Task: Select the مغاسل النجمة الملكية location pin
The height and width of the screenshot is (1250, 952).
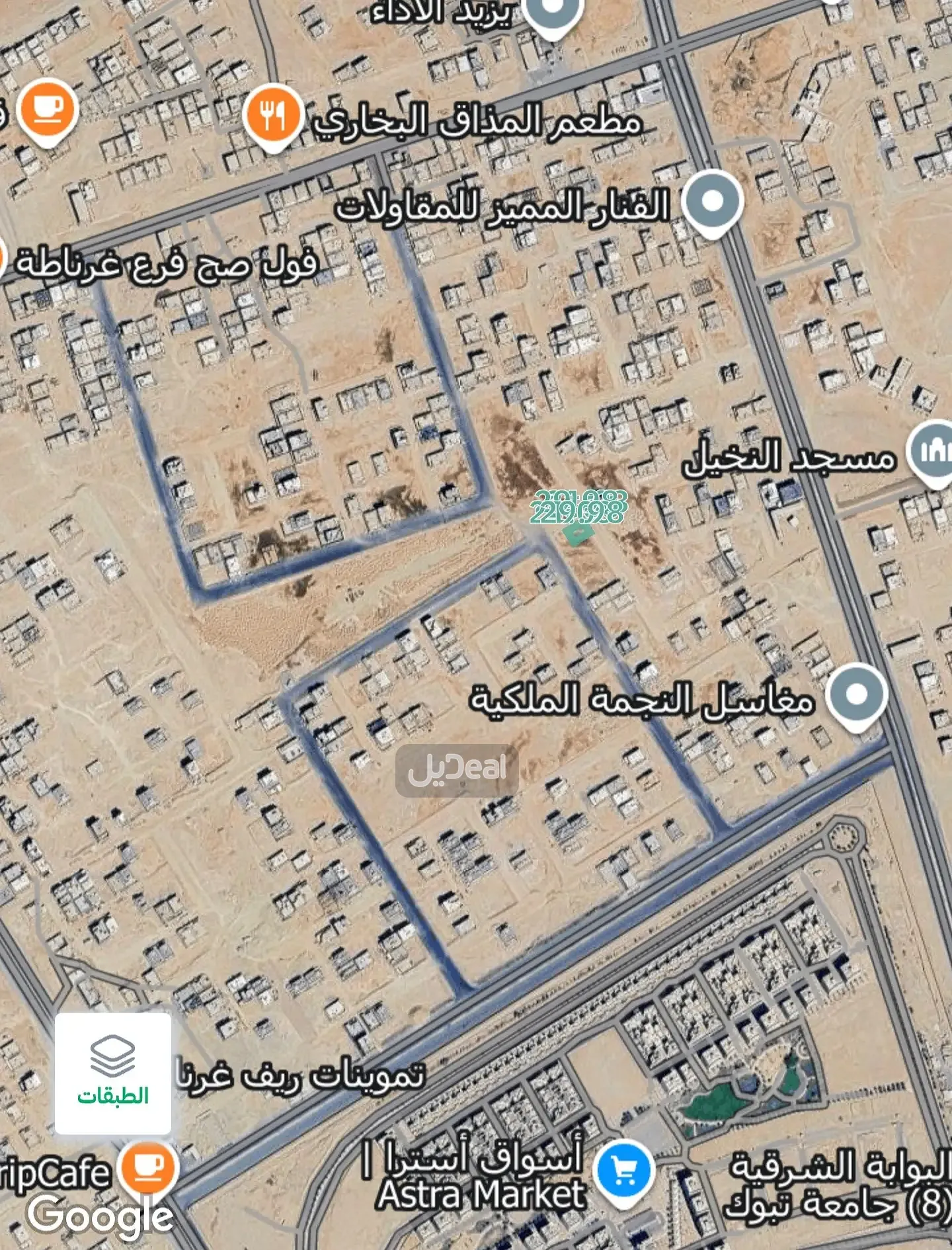Action: [857, 694]
